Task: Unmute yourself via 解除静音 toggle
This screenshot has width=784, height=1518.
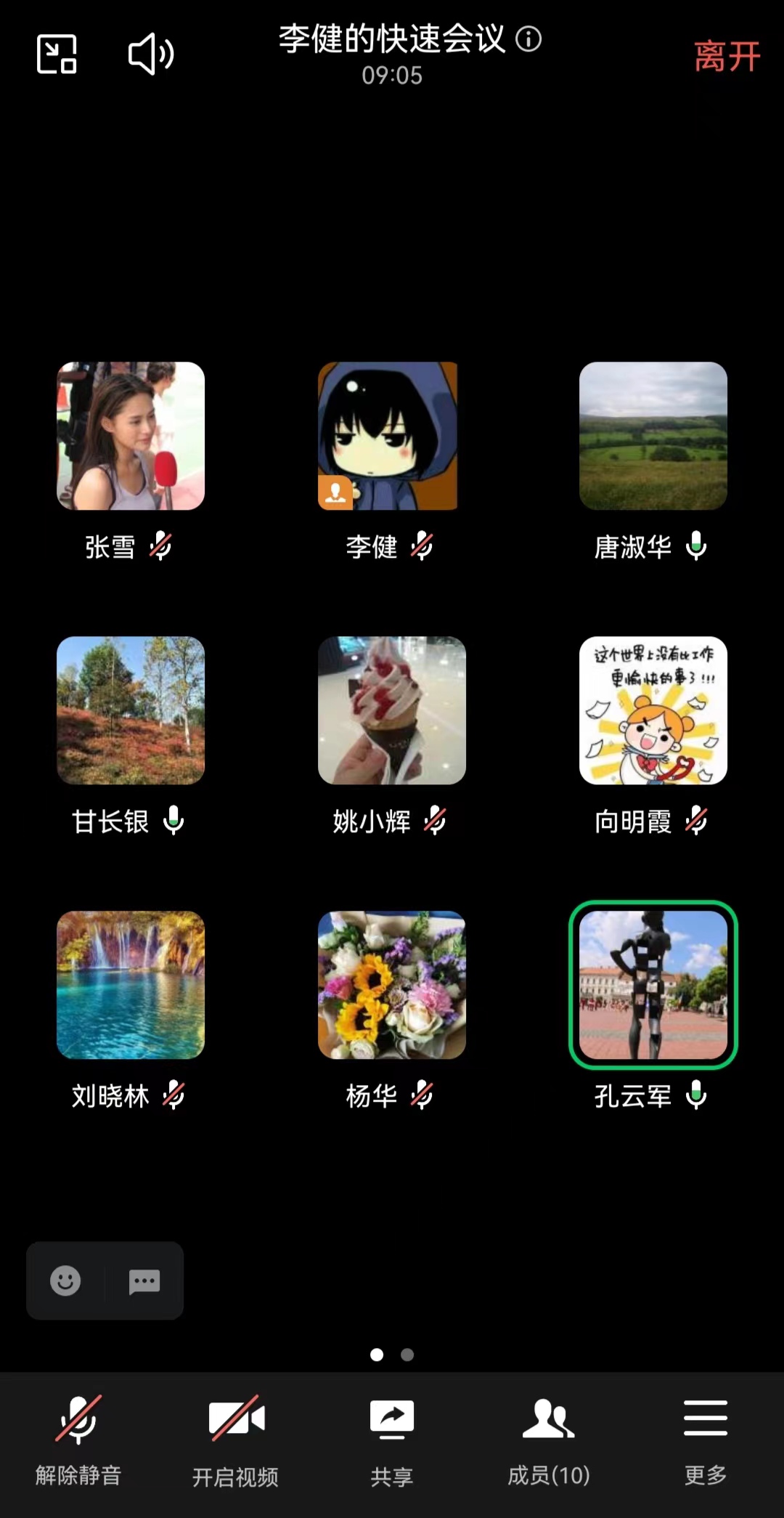Action: (x=78, y=1434)
